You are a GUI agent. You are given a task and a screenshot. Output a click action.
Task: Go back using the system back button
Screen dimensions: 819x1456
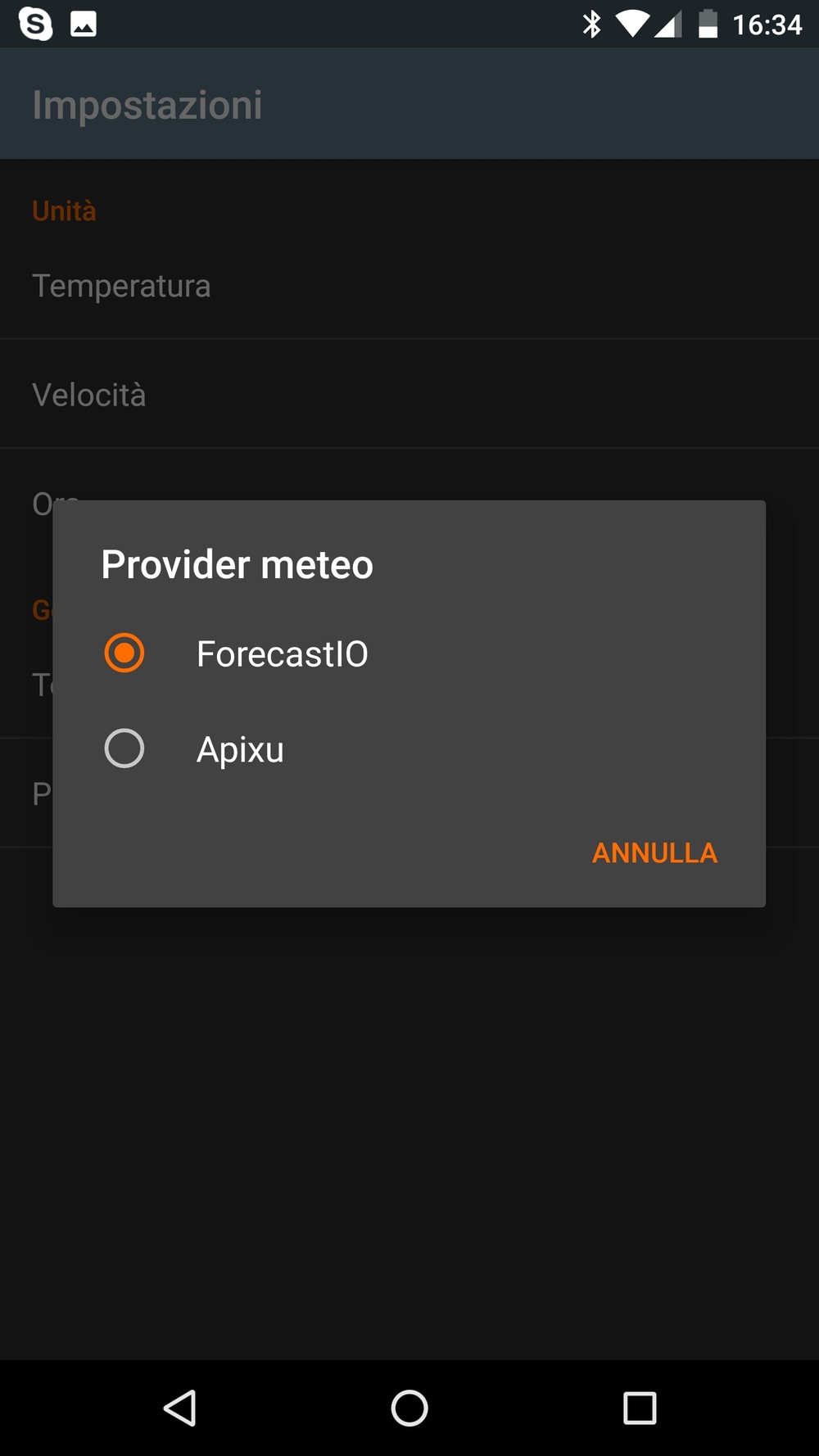tap(180, 1408)
